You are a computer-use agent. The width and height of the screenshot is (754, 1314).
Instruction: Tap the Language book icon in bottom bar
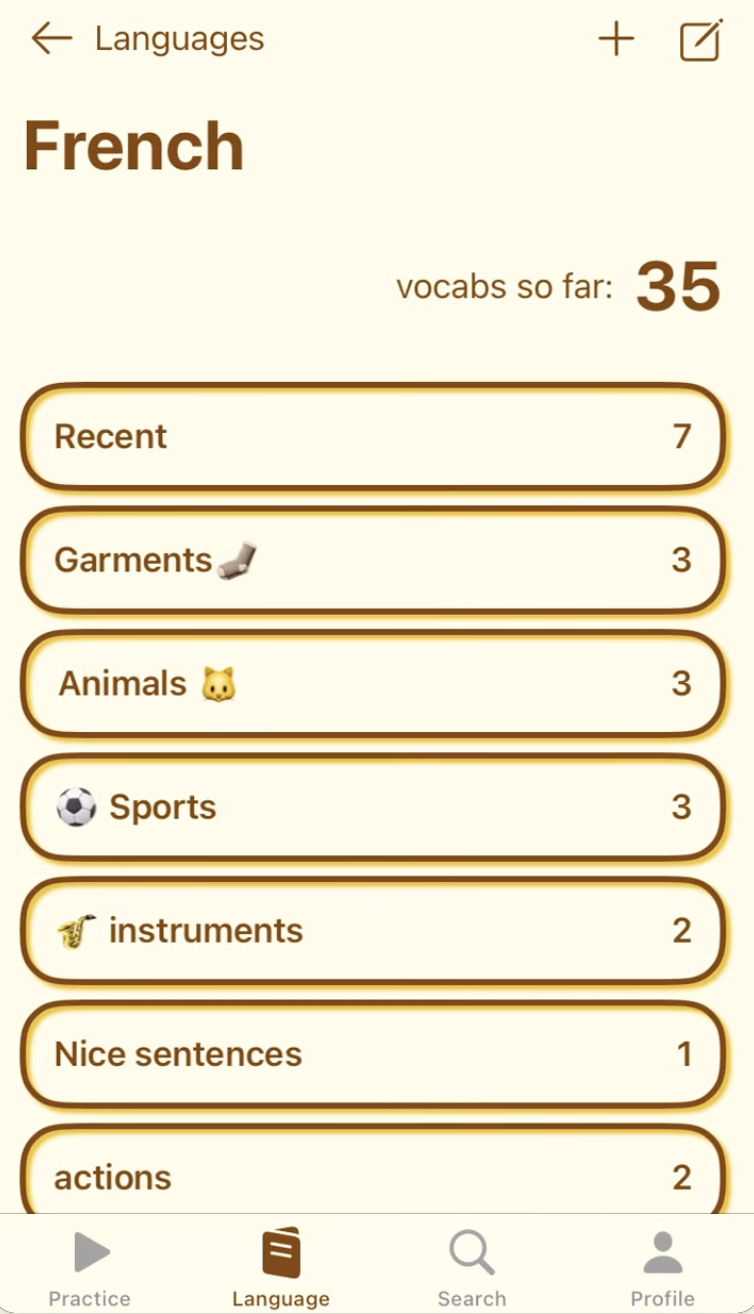pyautogui.click(x=281, y=1249)
